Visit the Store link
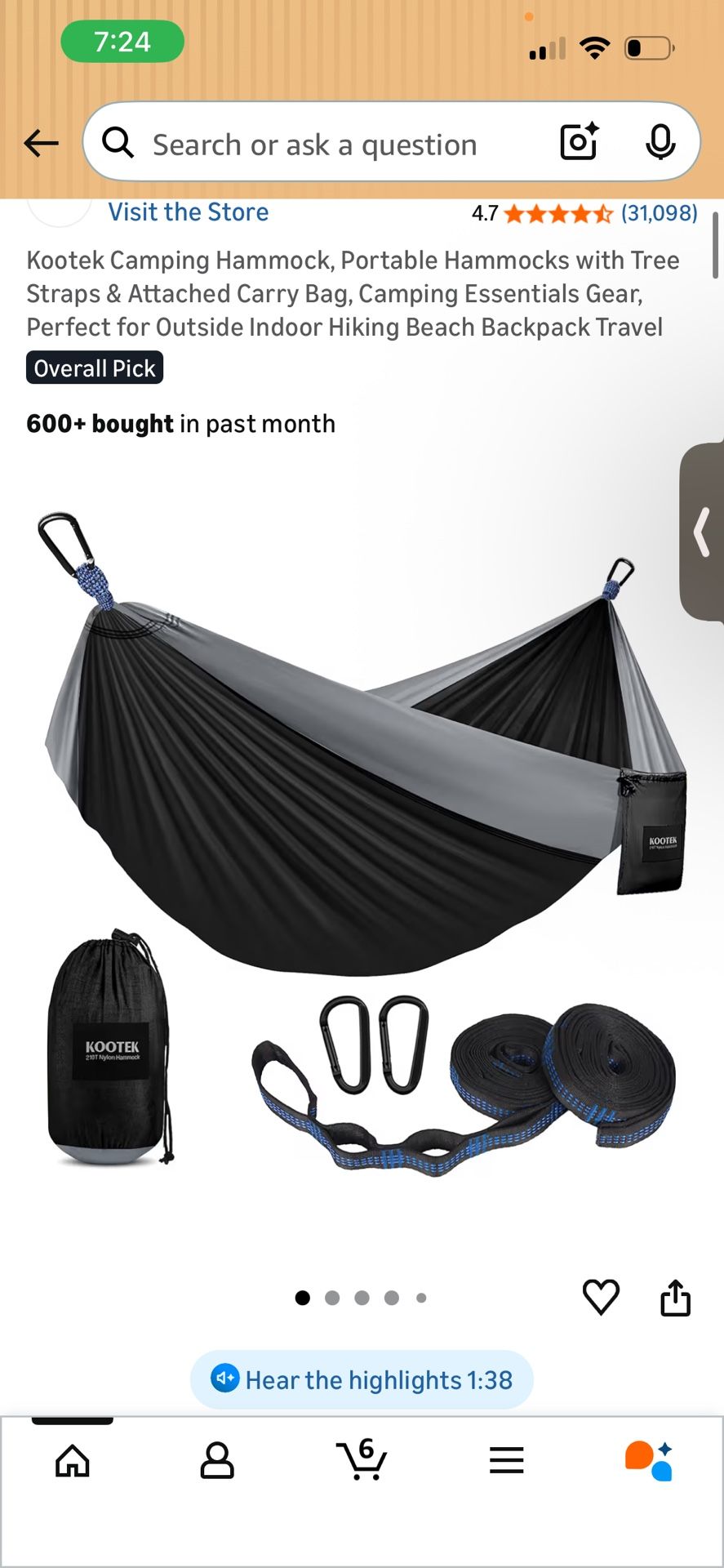The width and height of the screenshot is (724, 1568). [189, 212]
